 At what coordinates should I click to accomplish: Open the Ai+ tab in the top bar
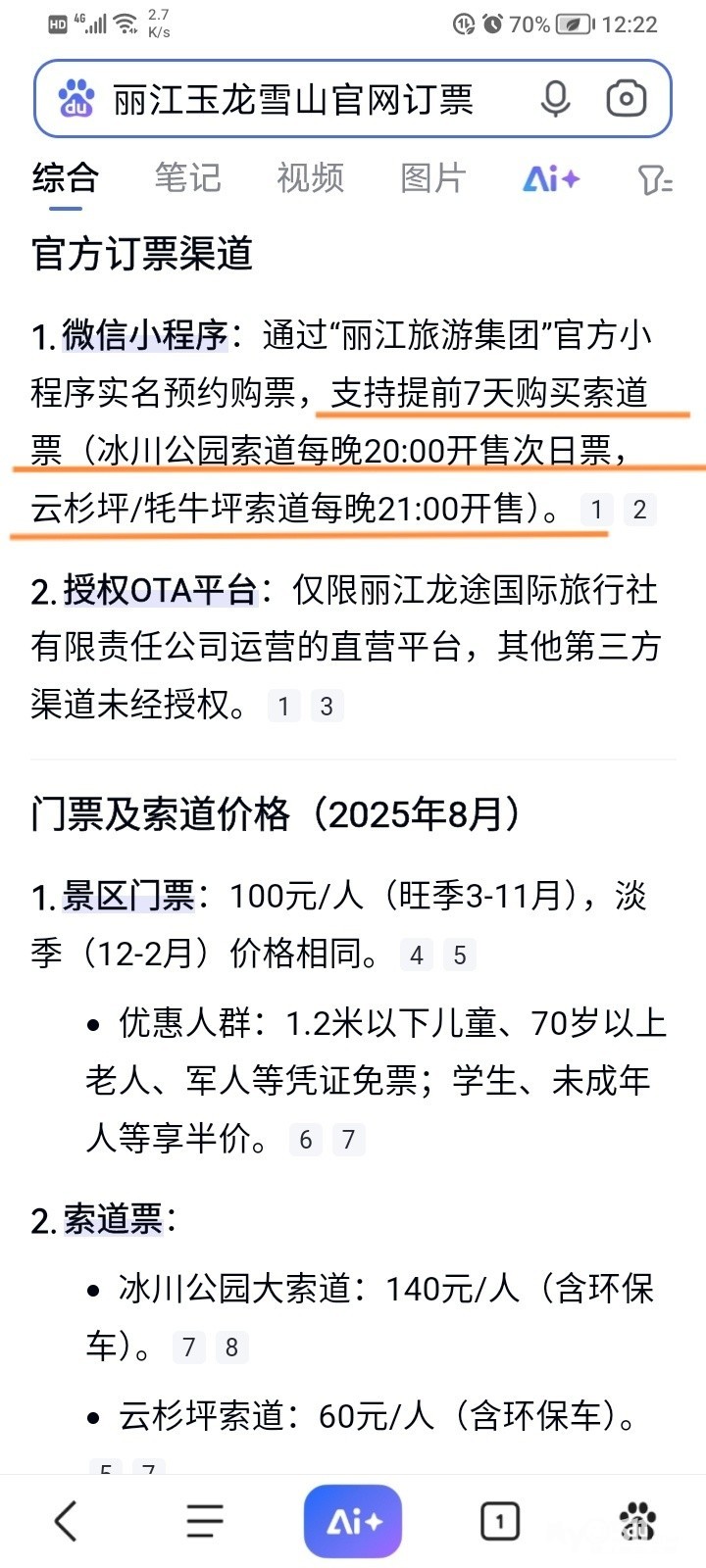pyautogui.click(x=550, y=179)
